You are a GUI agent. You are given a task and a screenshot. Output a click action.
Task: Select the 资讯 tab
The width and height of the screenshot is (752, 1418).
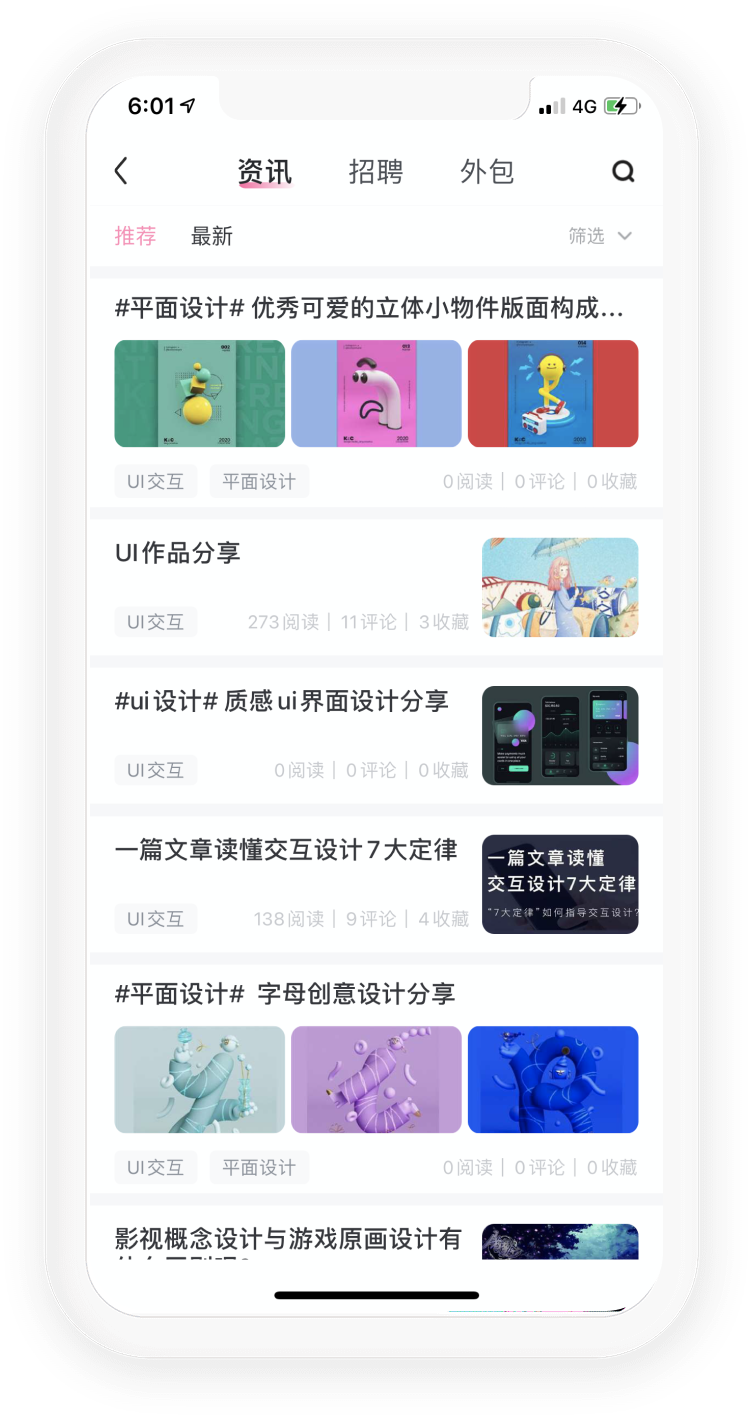pyautogui.click(x=264, y=171)
